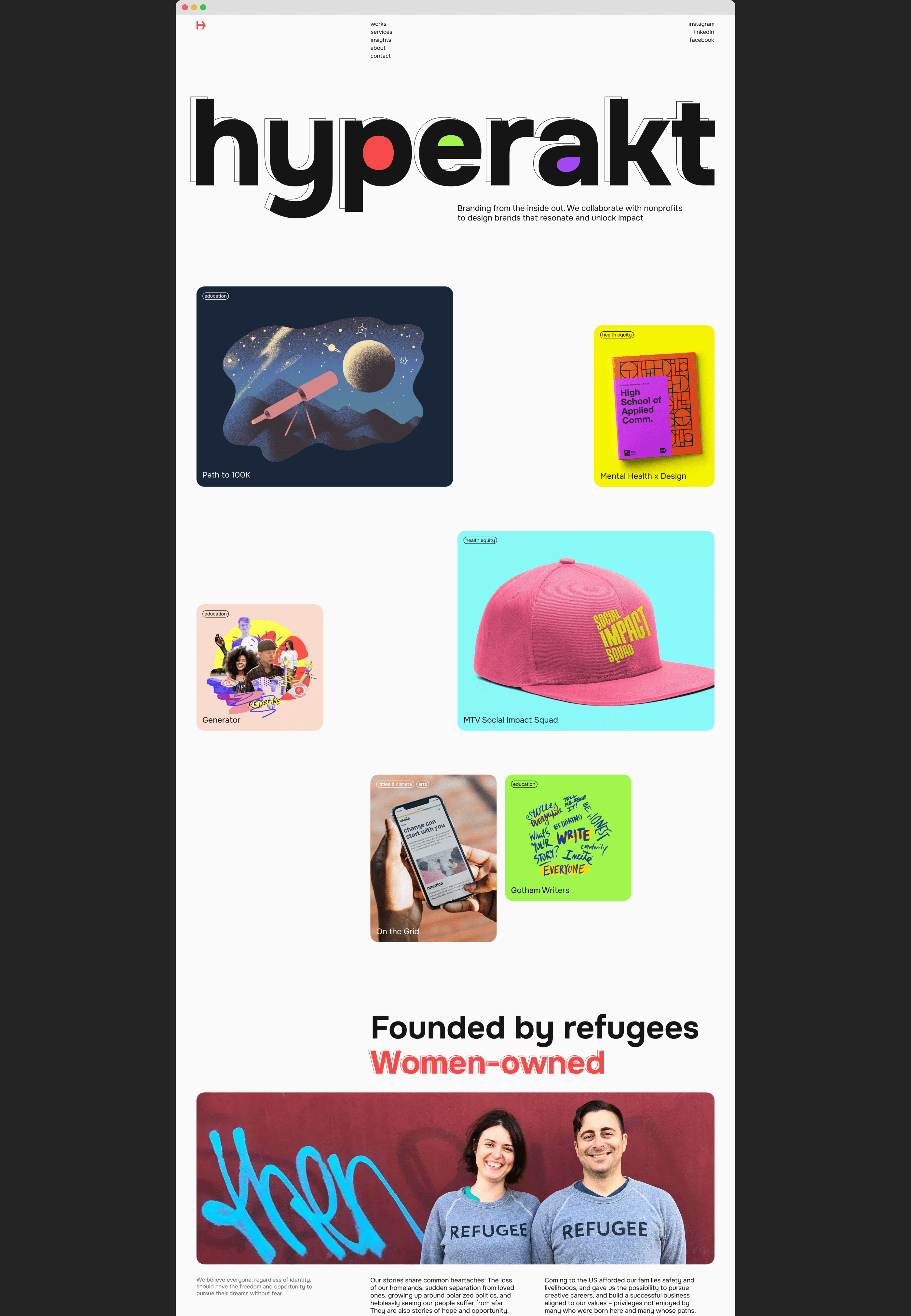The image size is (911, 1316).
Task: Select the Gotham Writers project card
Action: [567, 837]
